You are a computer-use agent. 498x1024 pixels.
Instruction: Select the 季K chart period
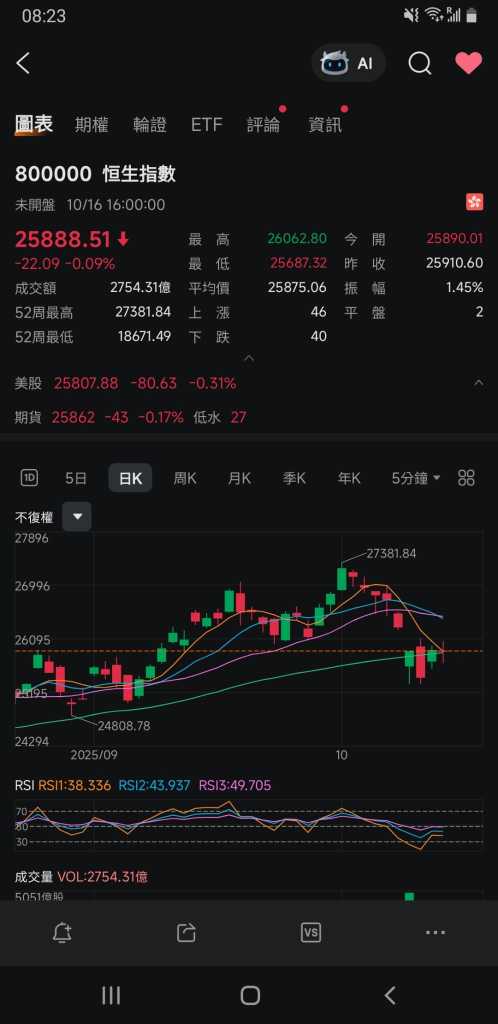click(x=294, y=478)
